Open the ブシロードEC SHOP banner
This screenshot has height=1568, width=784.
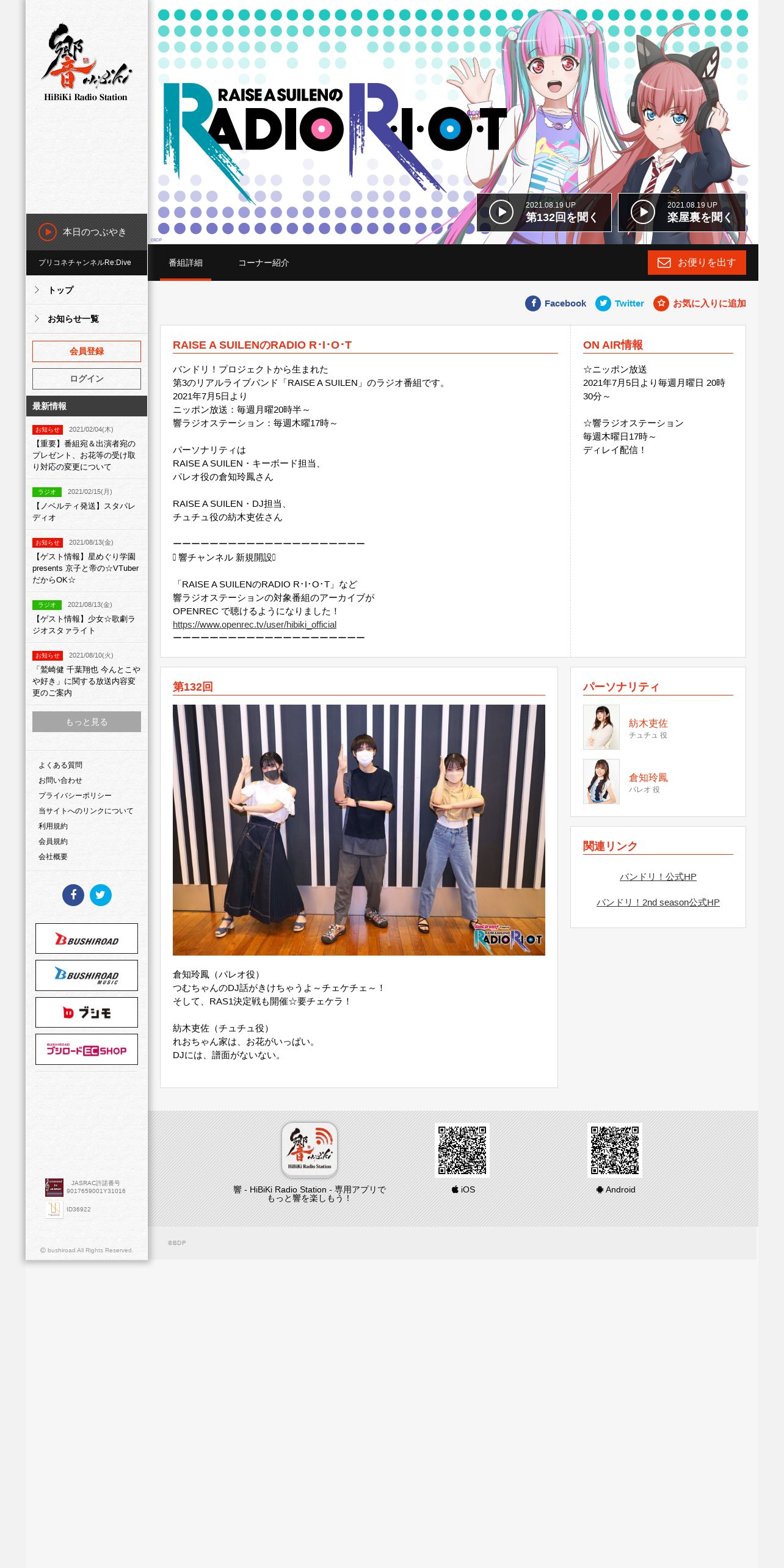(87, 1050)
